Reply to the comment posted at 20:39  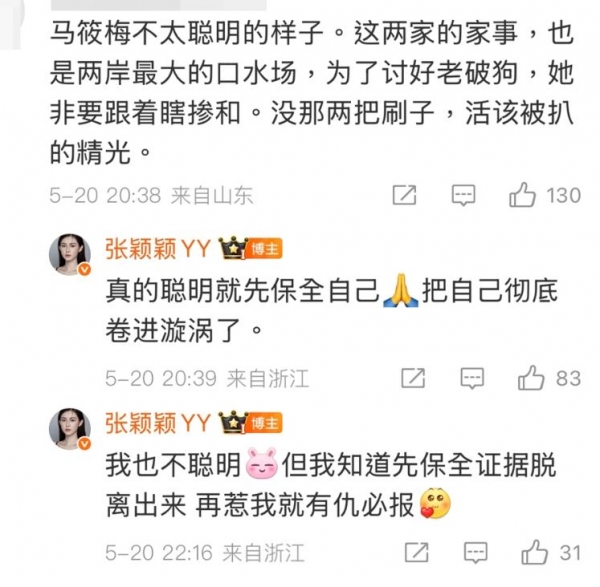point(471,379)
